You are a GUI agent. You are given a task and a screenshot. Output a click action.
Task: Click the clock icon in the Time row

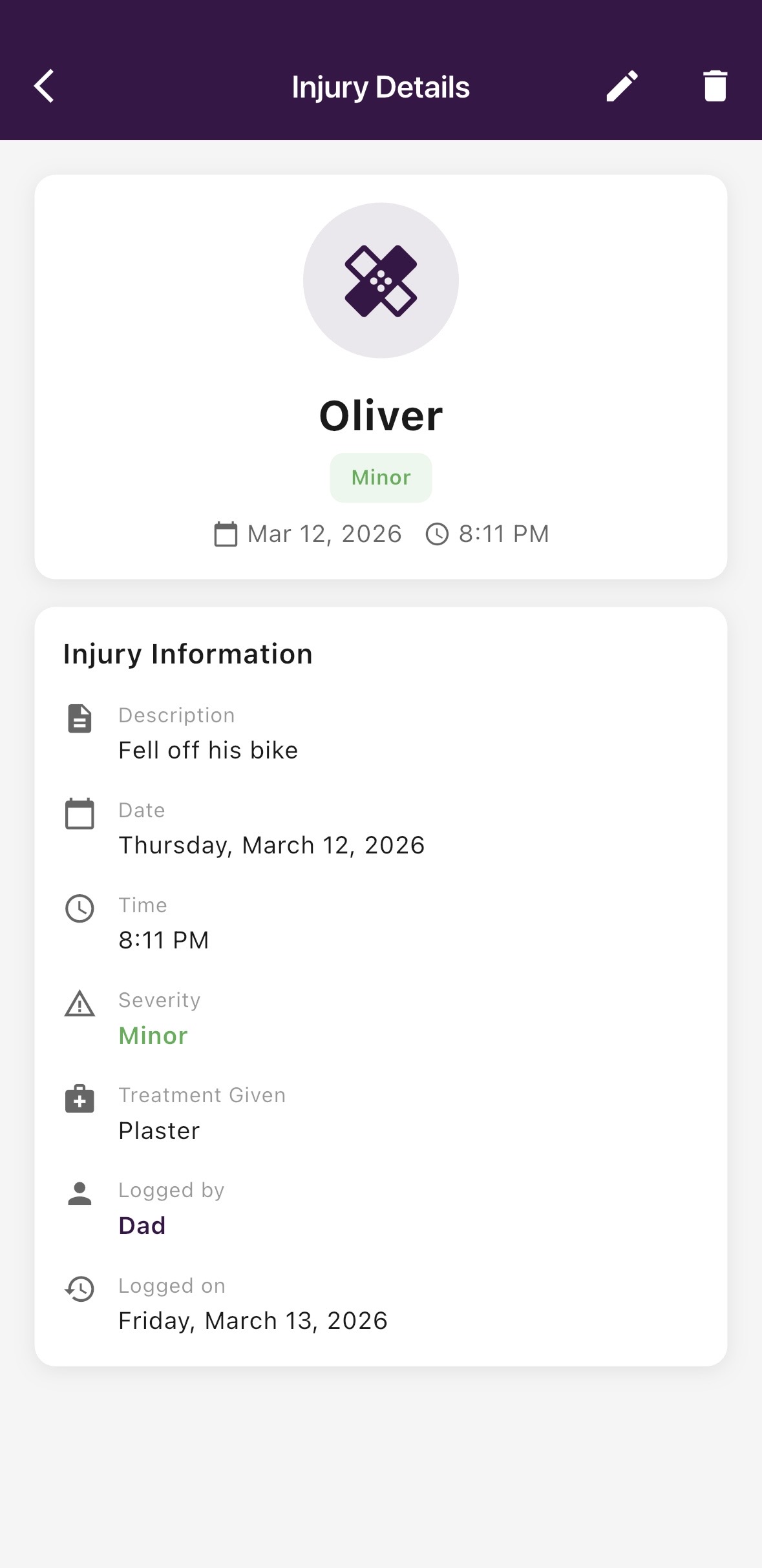(x=79, y=909)
